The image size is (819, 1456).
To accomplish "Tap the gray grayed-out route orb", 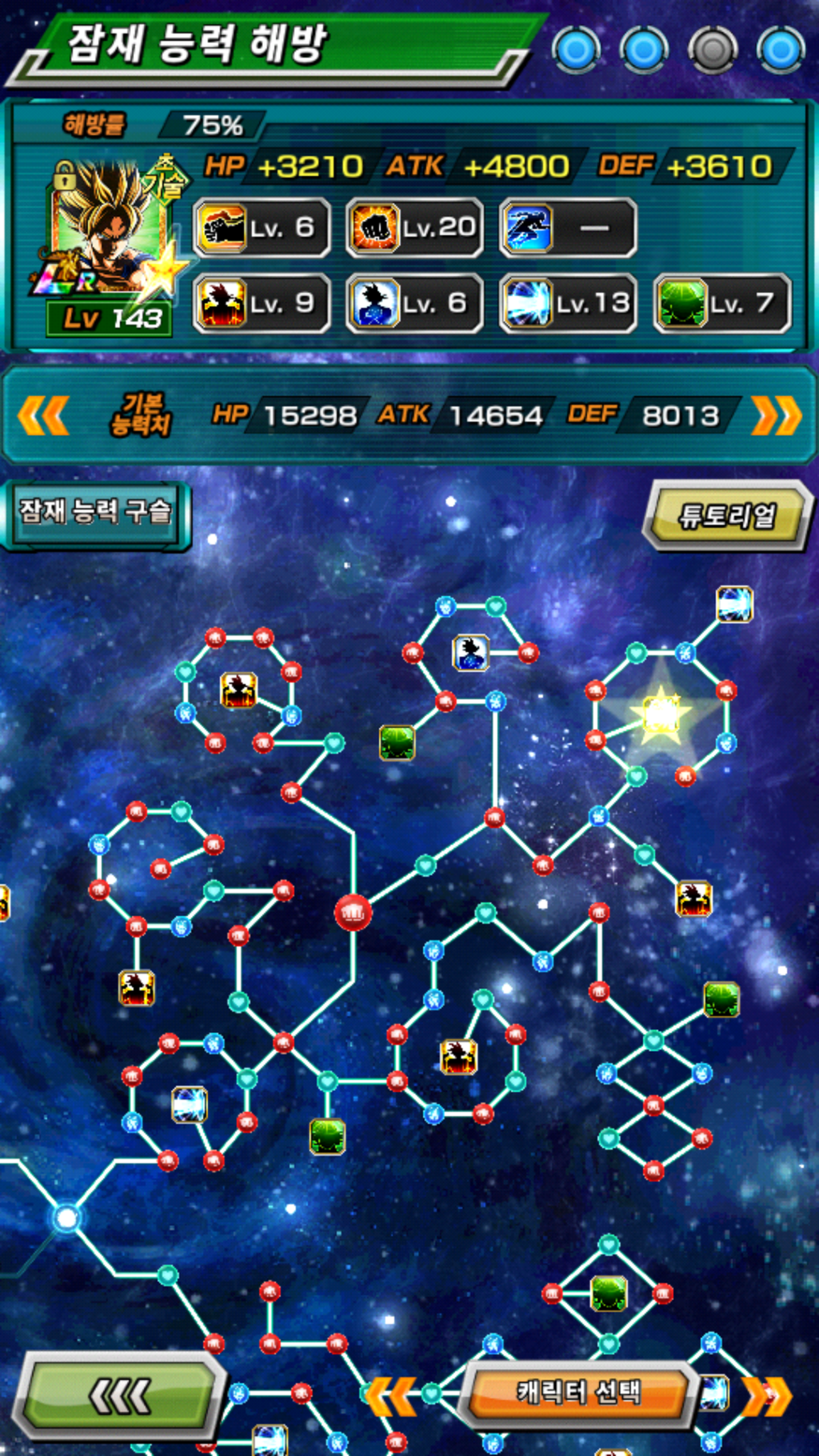I will click(x=712, y=50).
